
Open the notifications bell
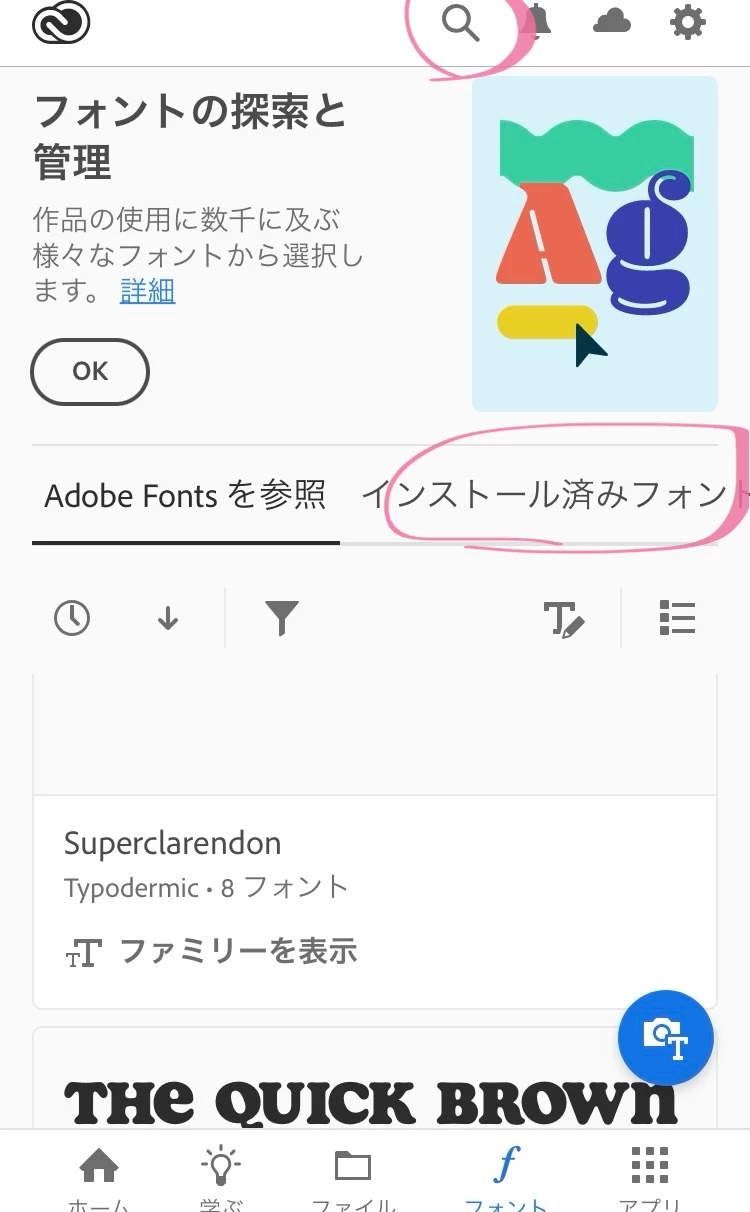coord(538,22)
